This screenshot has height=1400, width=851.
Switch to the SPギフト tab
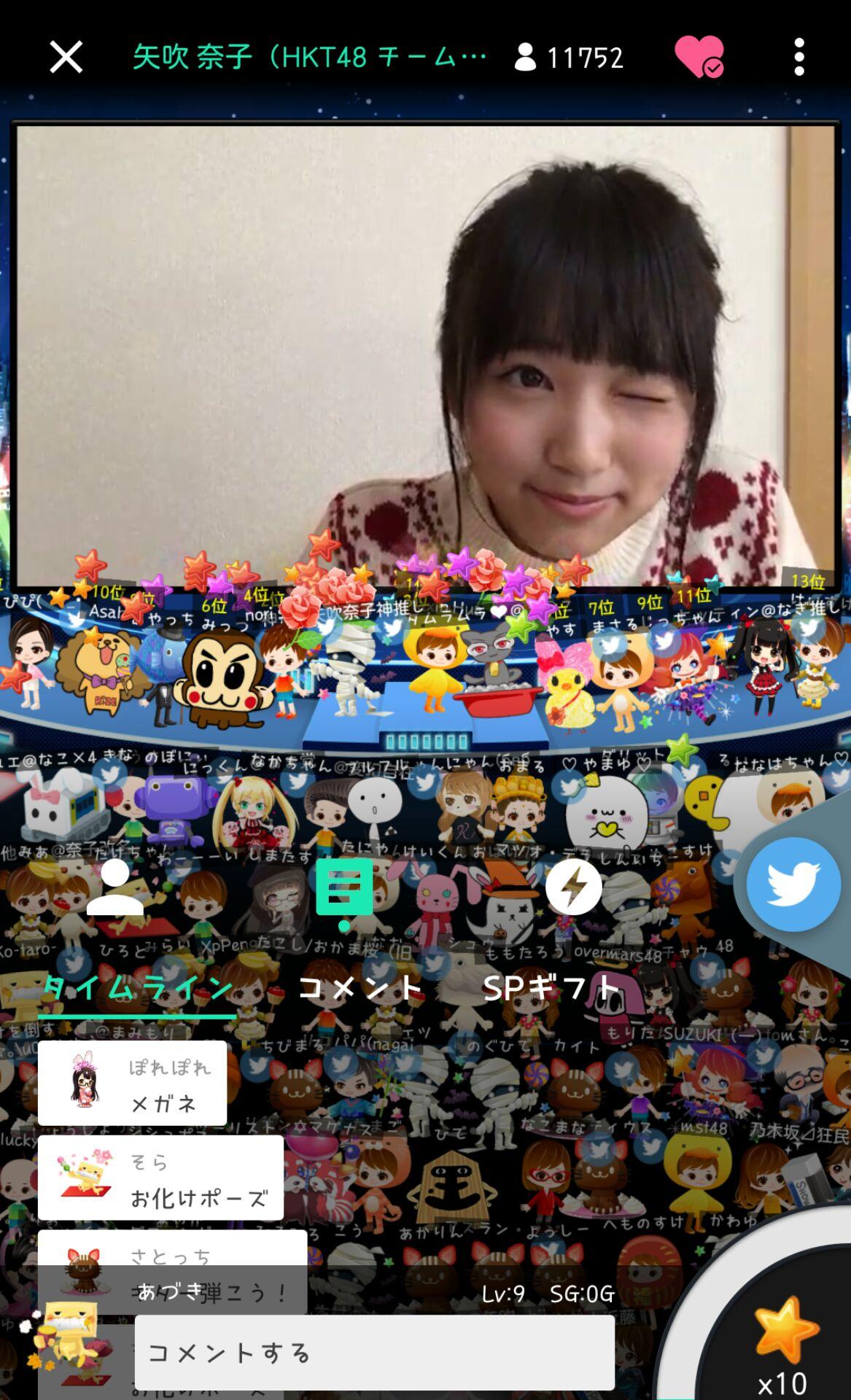(551, 989)
